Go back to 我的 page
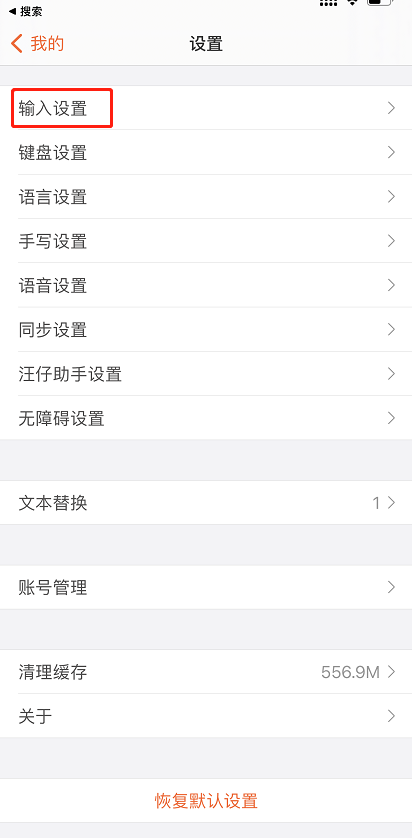The image size is (412, 838). pyautogui.click(x=37, y=43)
